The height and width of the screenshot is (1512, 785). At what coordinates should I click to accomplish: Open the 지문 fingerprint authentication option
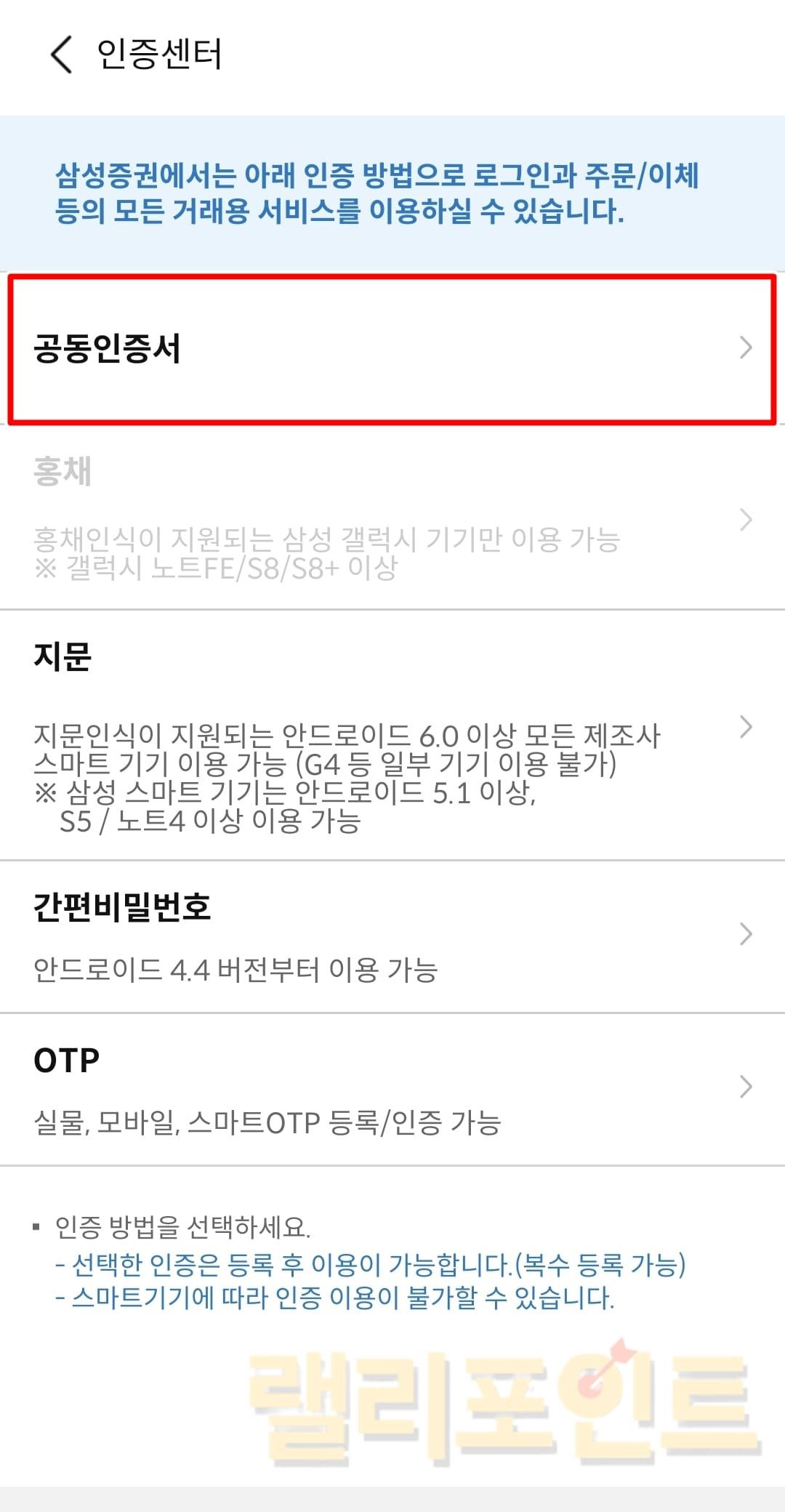392,734
